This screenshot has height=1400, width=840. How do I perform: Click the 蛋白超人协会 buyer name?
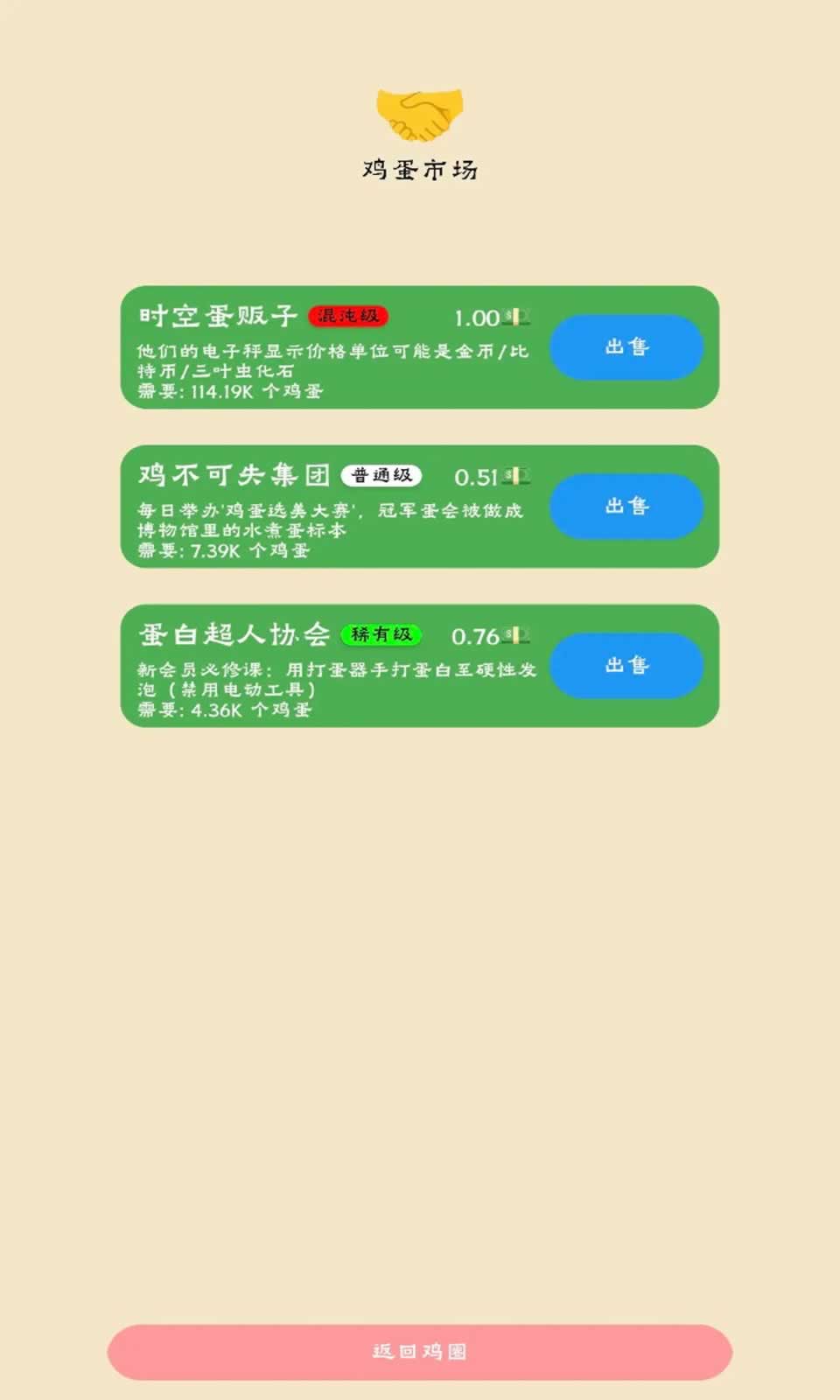click(234, 633)
